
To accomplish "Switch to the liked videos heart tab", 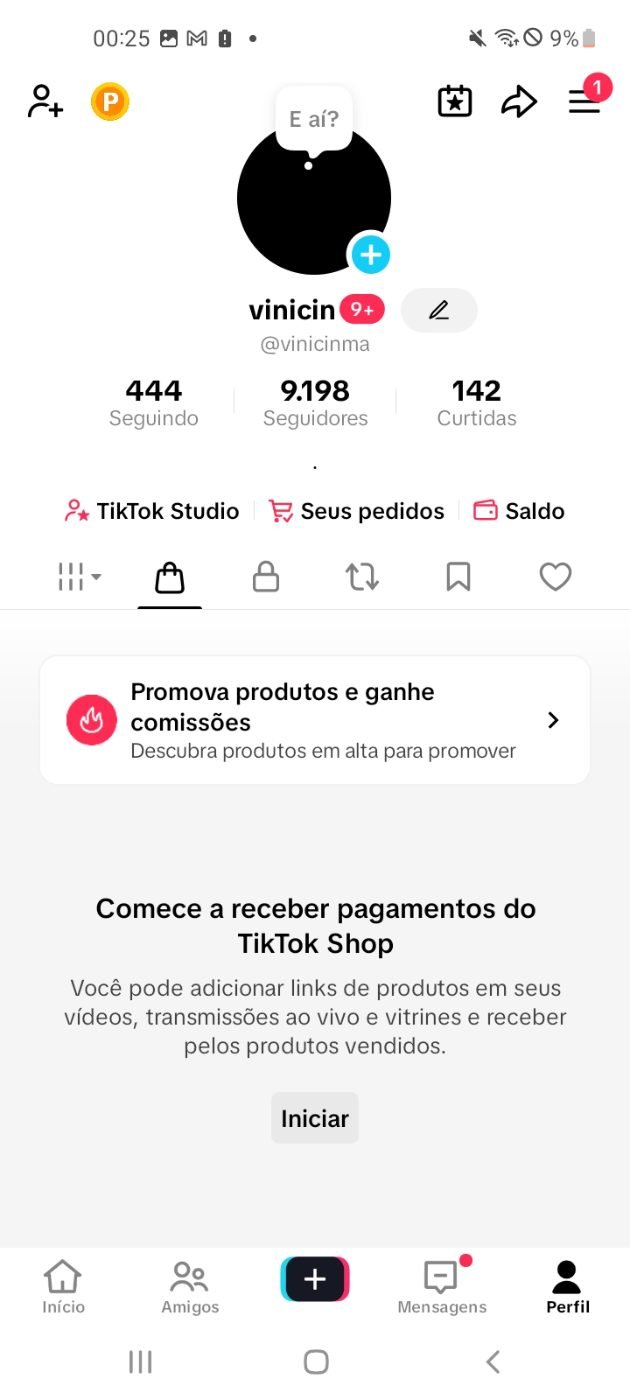I will [x=555, y=577].
